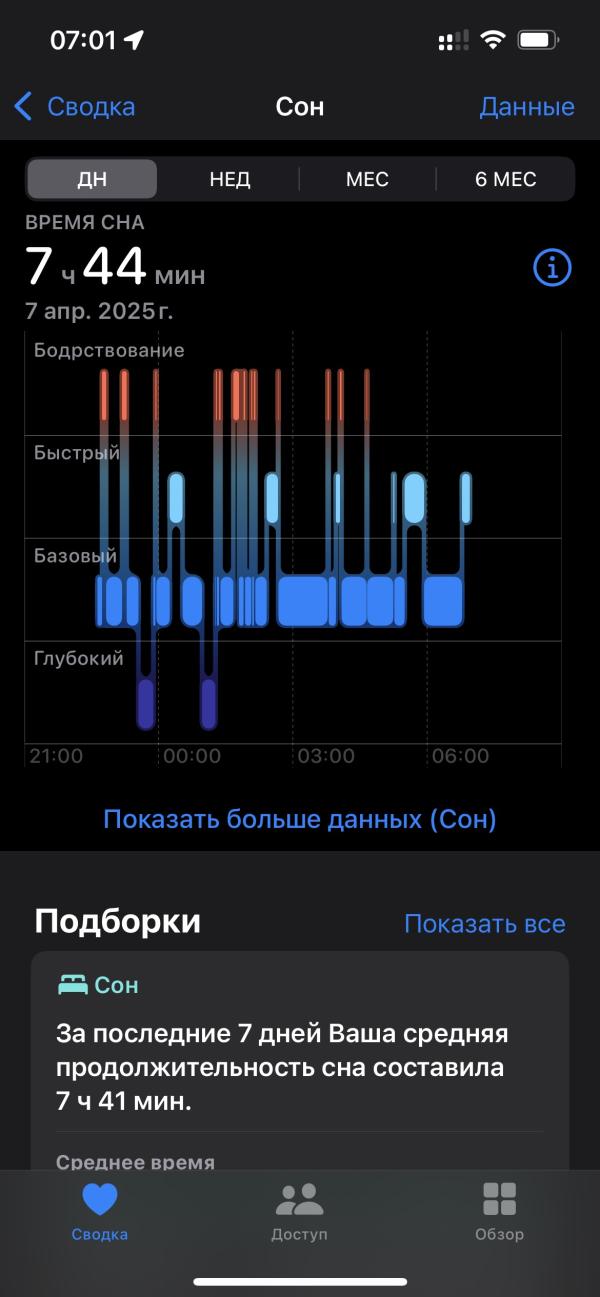
Task: Select the ДН period segment
Action: pyautogui.click(x=92, y=180)
